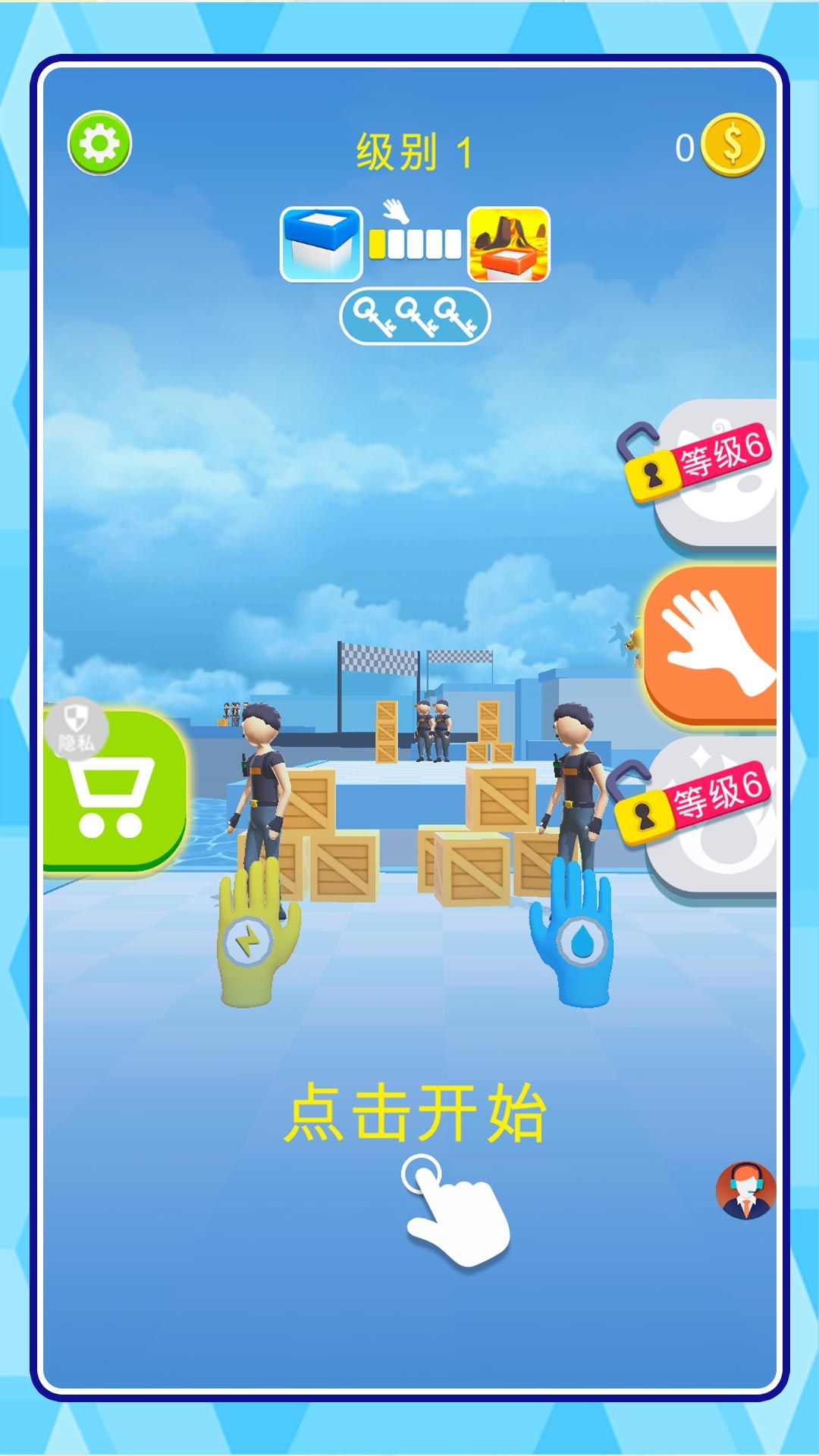Screen dimensions: 819x1456
Task: Tap 点击开始 to start the level
Action: 416,1113
